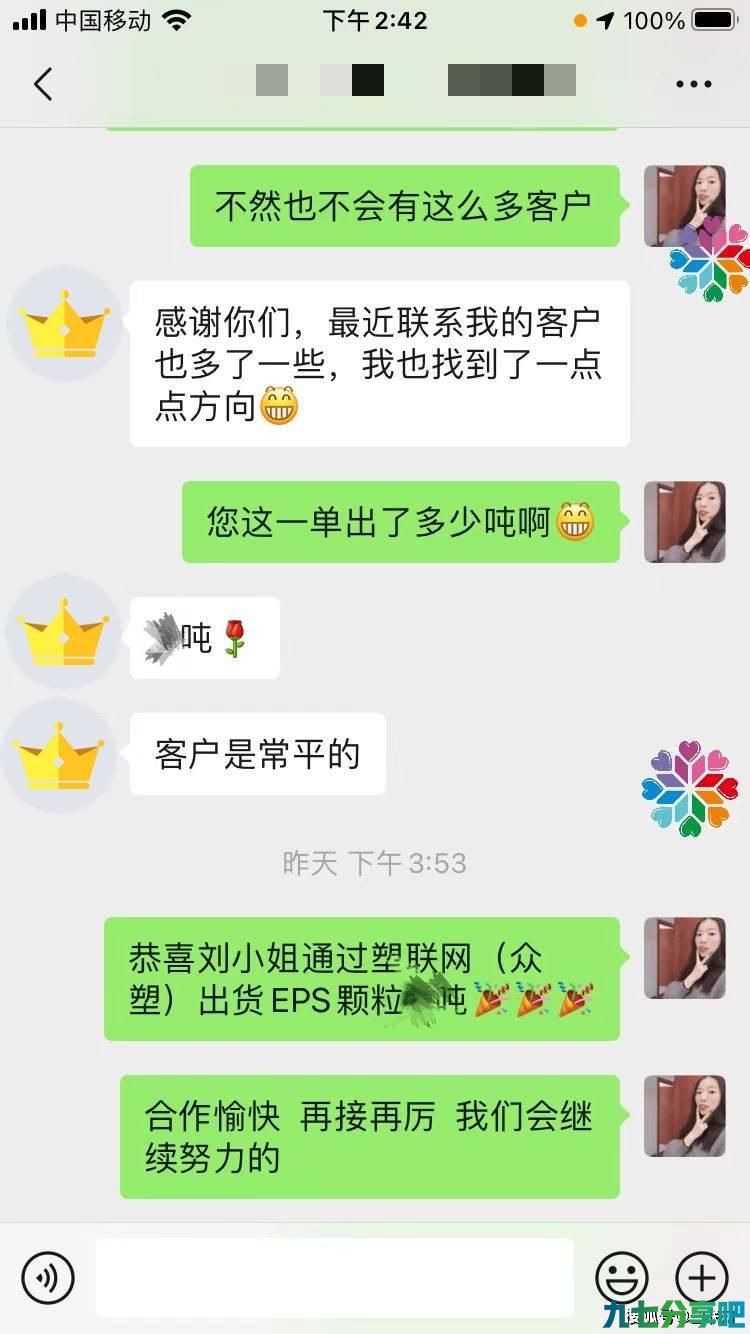Open sender avatar beside 您这一单出了多少吨啊 message
The height and width of the screenshot is (1334, 750).
point(685,522)
